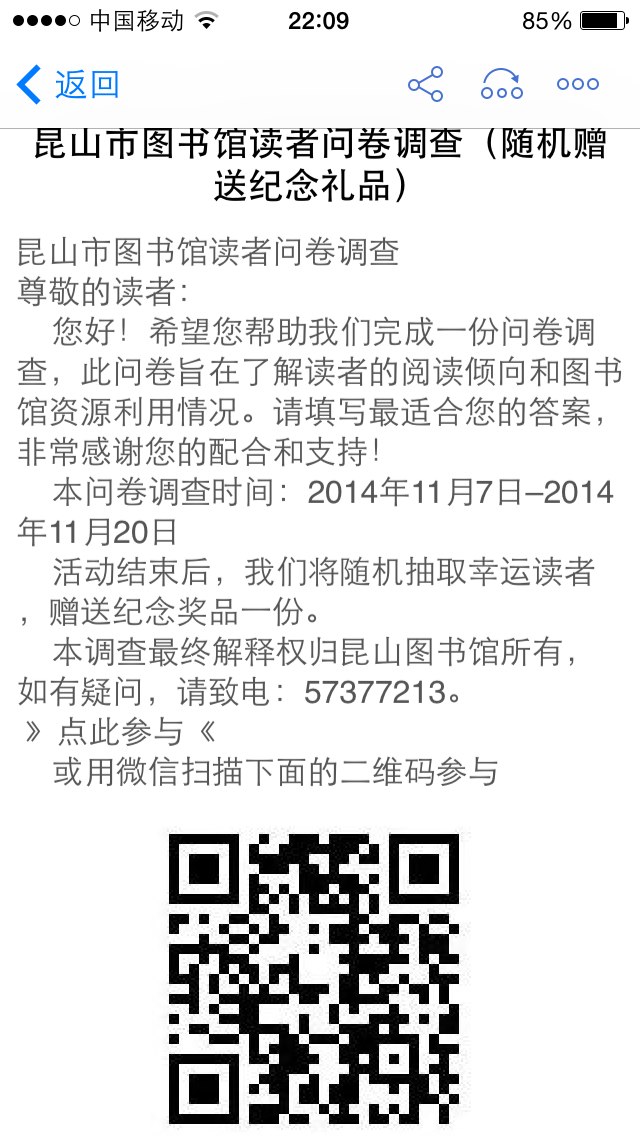Open the forward-to-friends arrow icon
Viewport: 640px width, 1136px height.
point(502,84)
